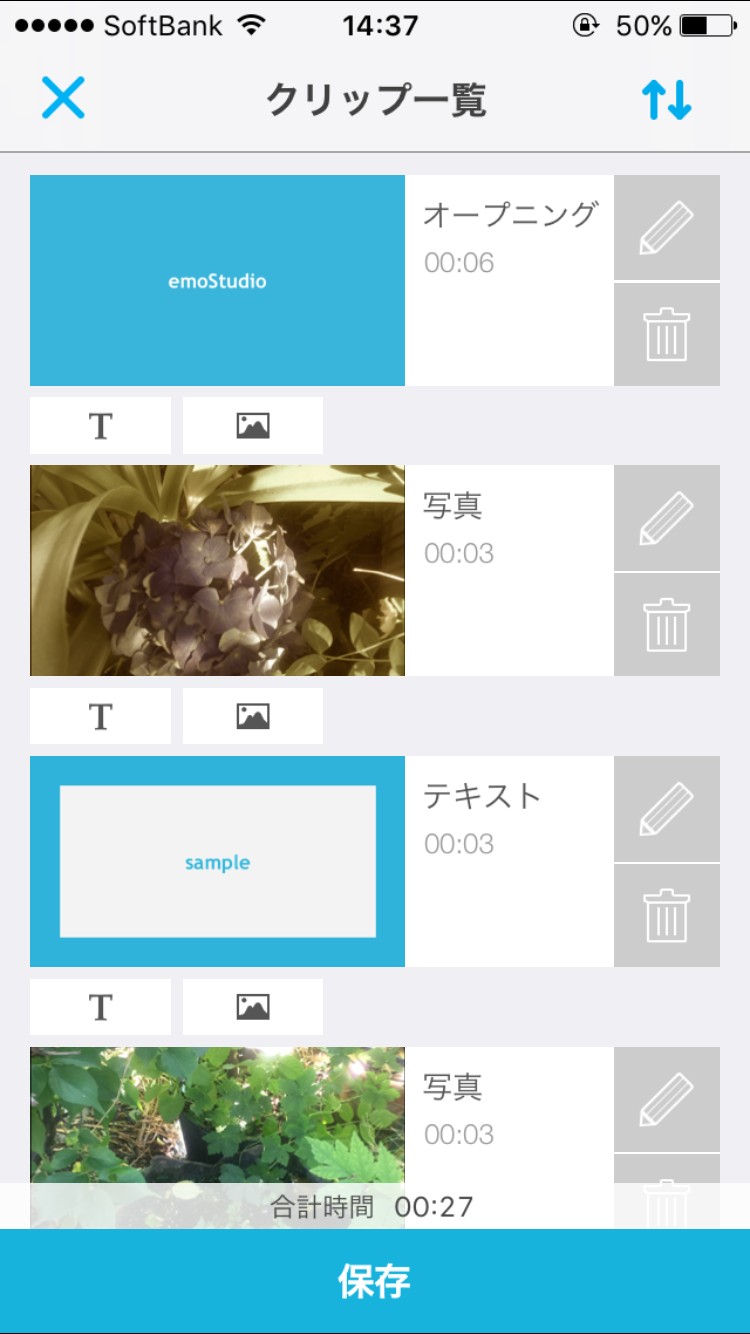Edit the green leaves 写真 clip
Screen dimensions: 750x1334
[667, 1100]
